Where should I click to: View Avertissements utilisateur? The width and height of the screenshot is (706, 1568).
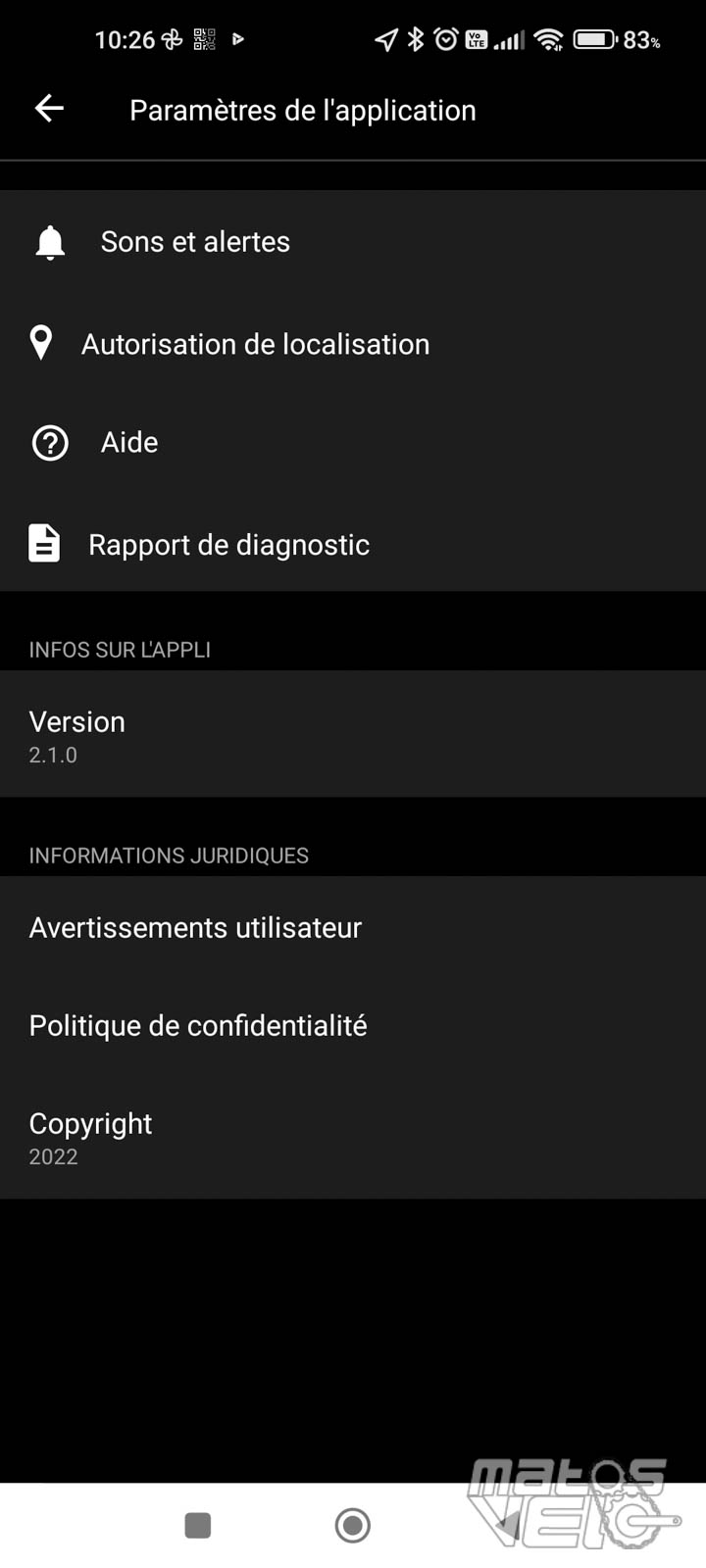point(353,927)
